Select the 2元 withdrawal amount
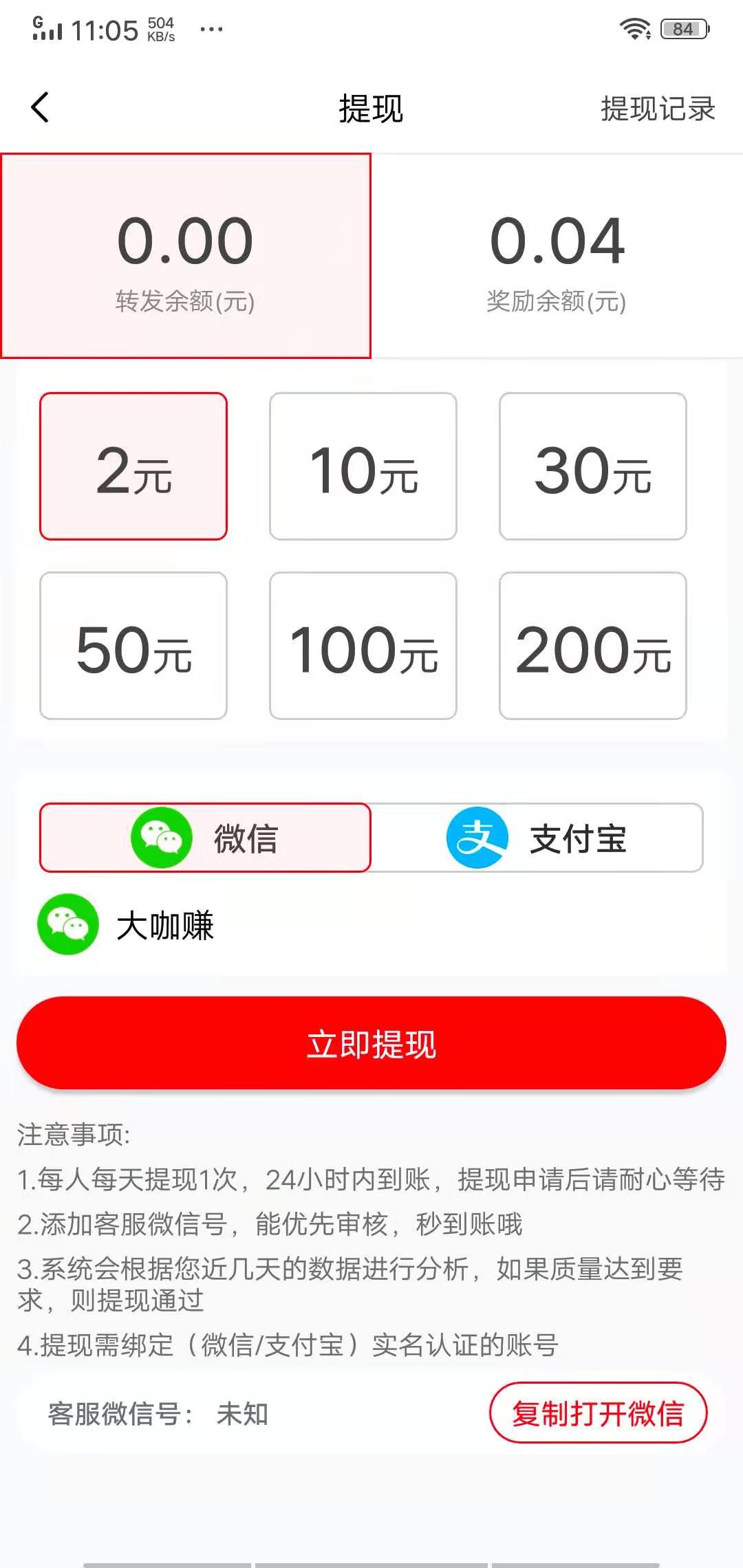Image resolution: width=743 pixels, height=1568 pixels. (x=134, y=466)
